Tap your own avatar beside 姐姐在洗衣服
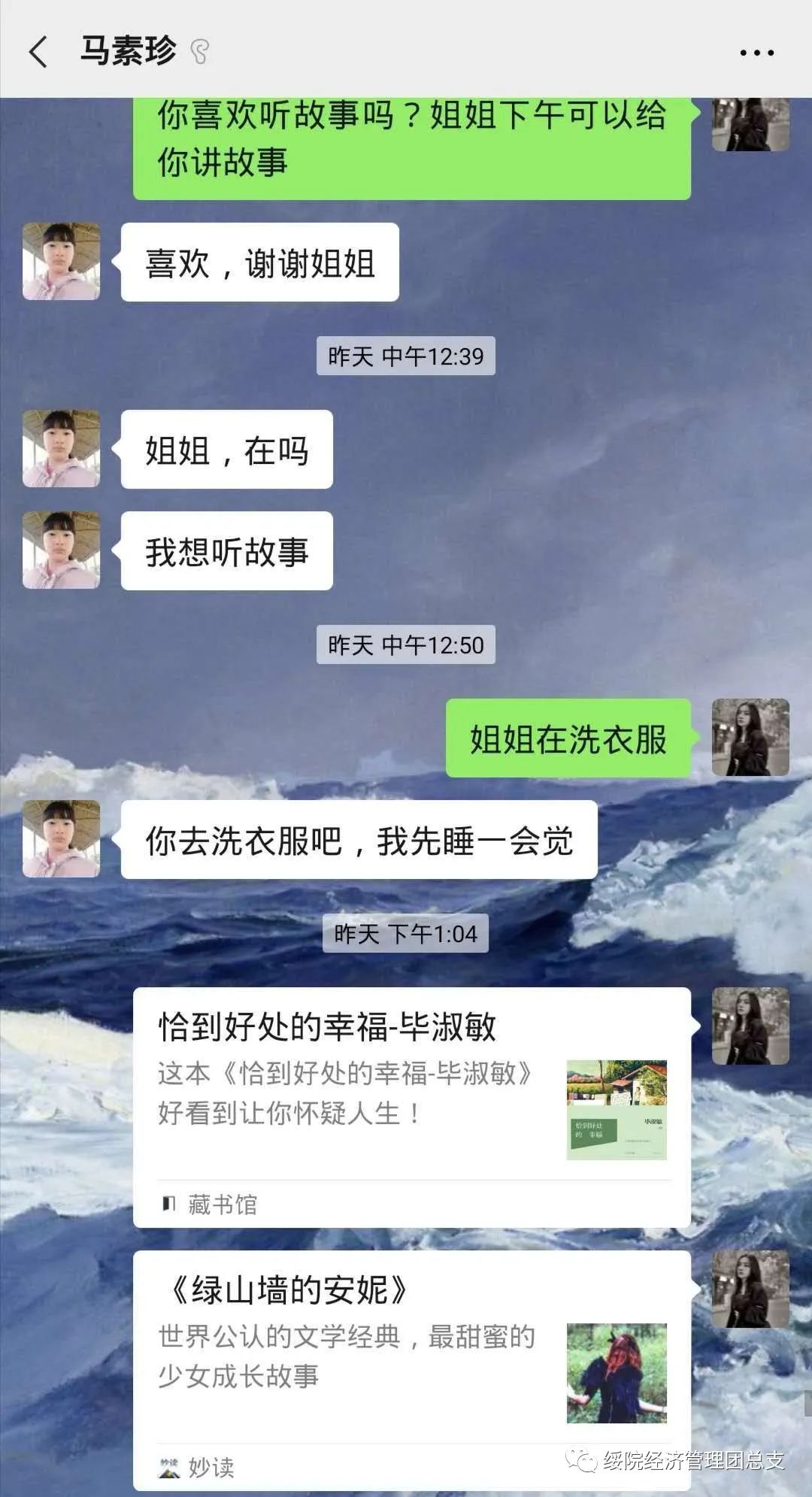The image size is (812, 1497). [x=750, y=738]
